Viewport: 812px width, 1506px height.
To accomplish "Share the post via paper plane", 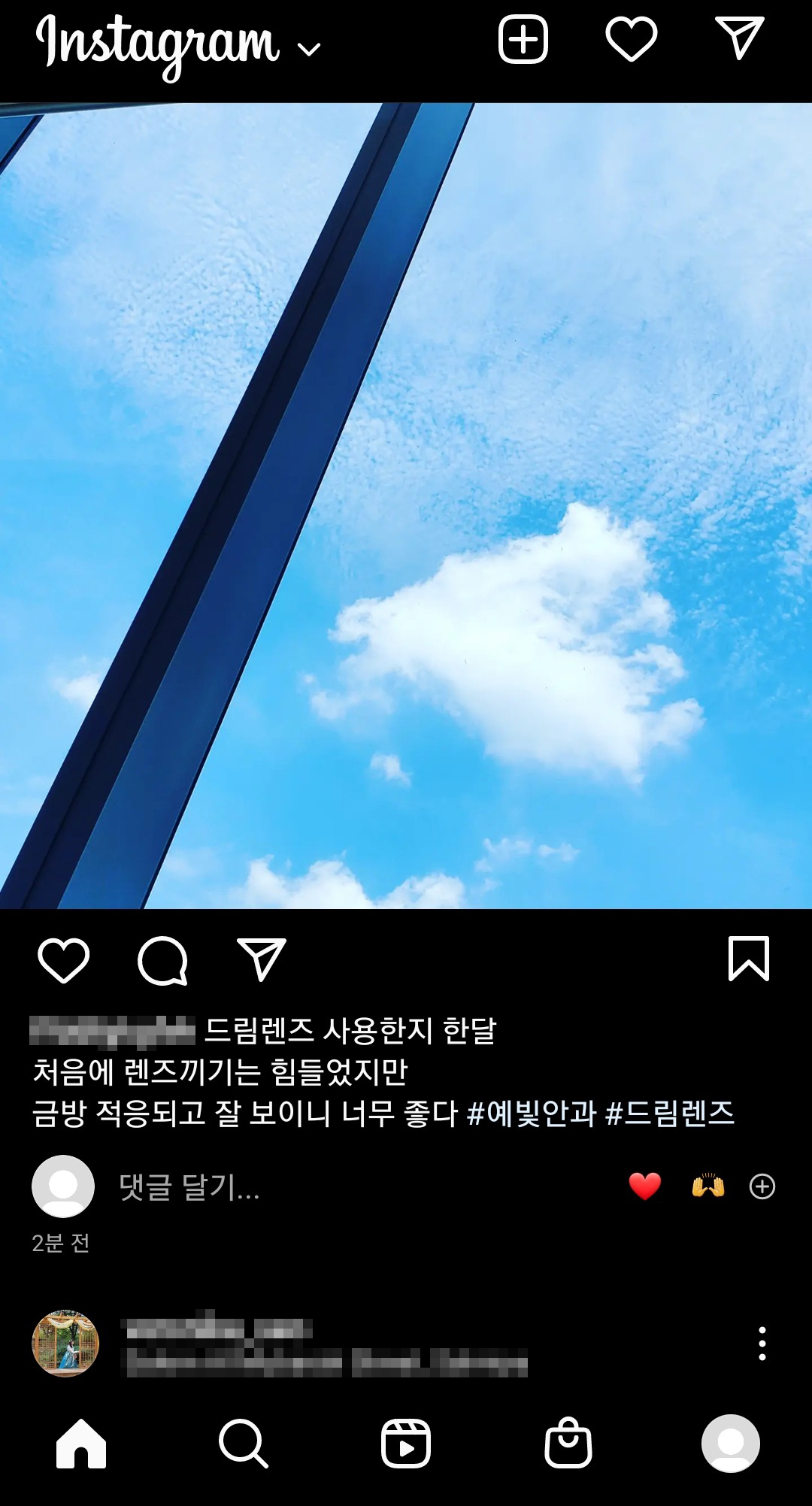I will click(262, 960).
